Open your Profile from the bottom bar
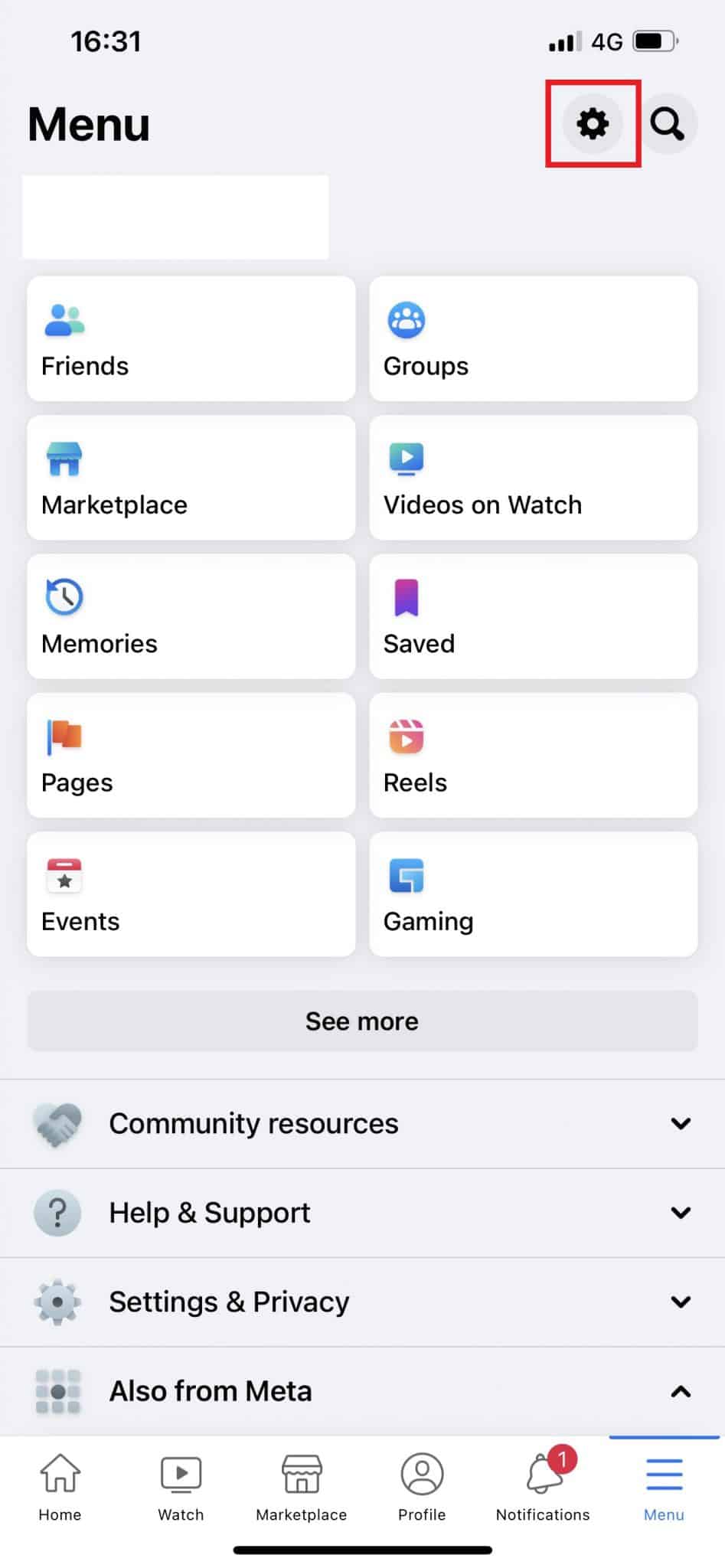Image resolution: width=725 pixels, height=1568 pixels. point(421,1485)
